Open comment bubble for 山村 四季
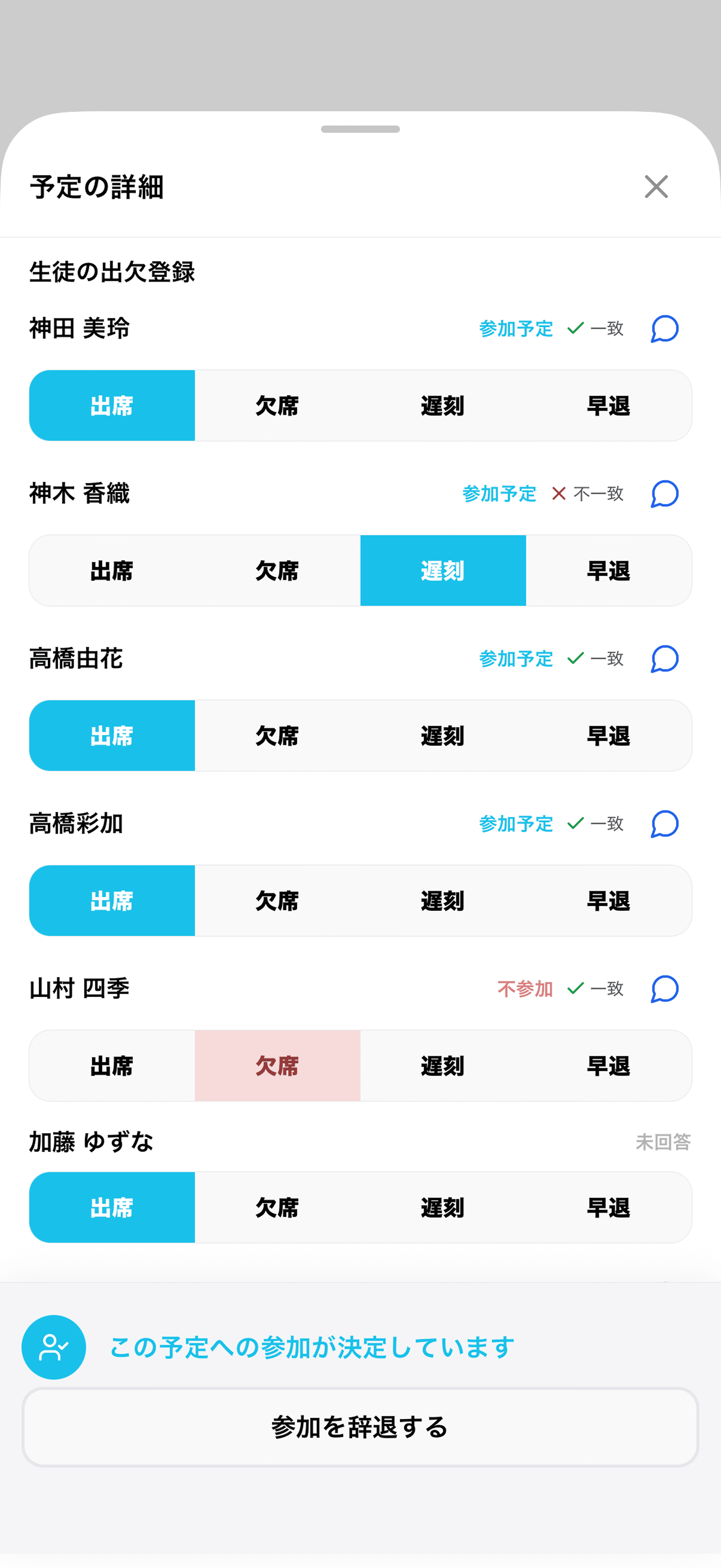 (x=664, y=989)
